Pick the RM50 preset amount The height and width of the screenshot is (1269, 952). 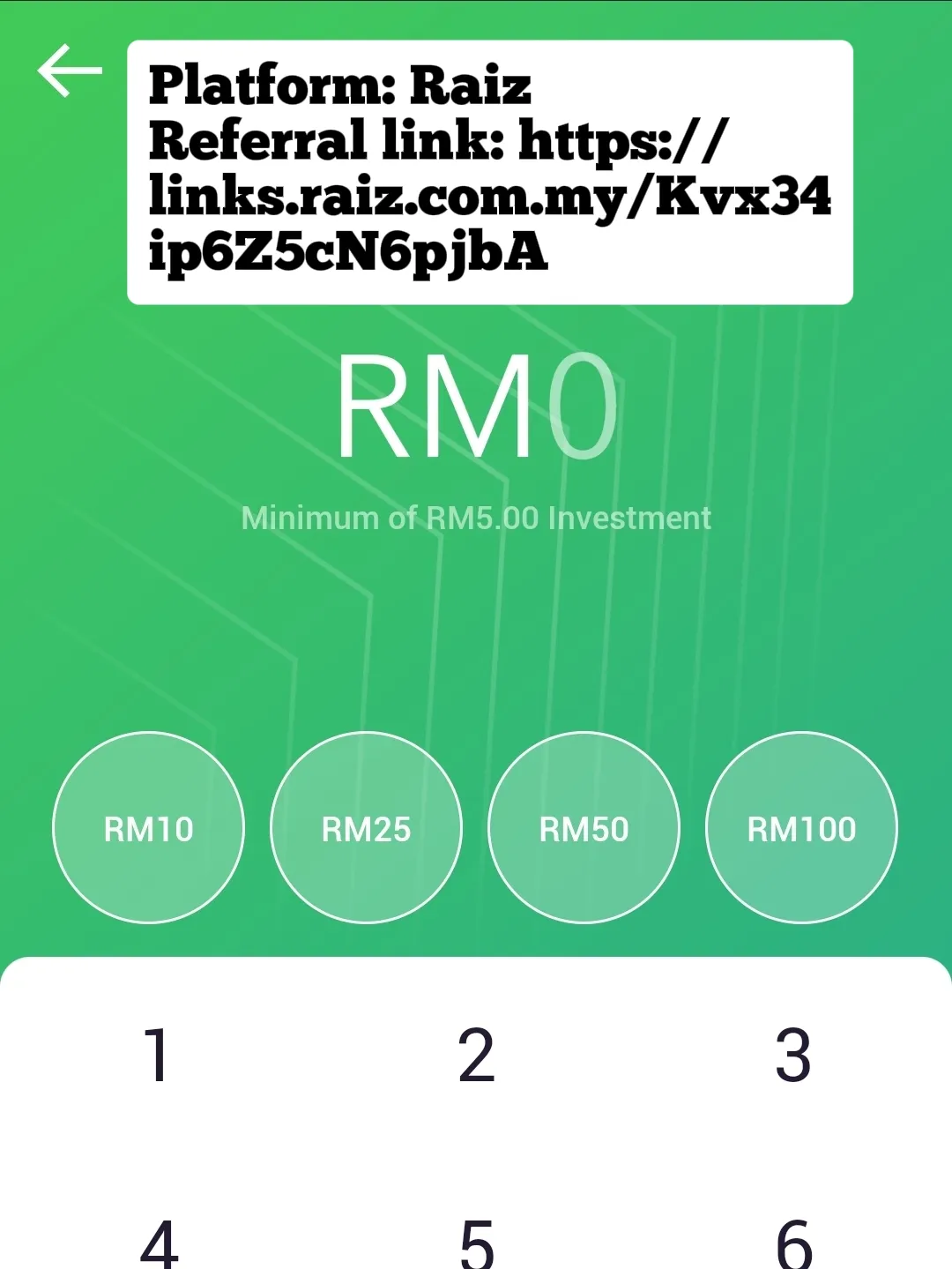(584, 828)
